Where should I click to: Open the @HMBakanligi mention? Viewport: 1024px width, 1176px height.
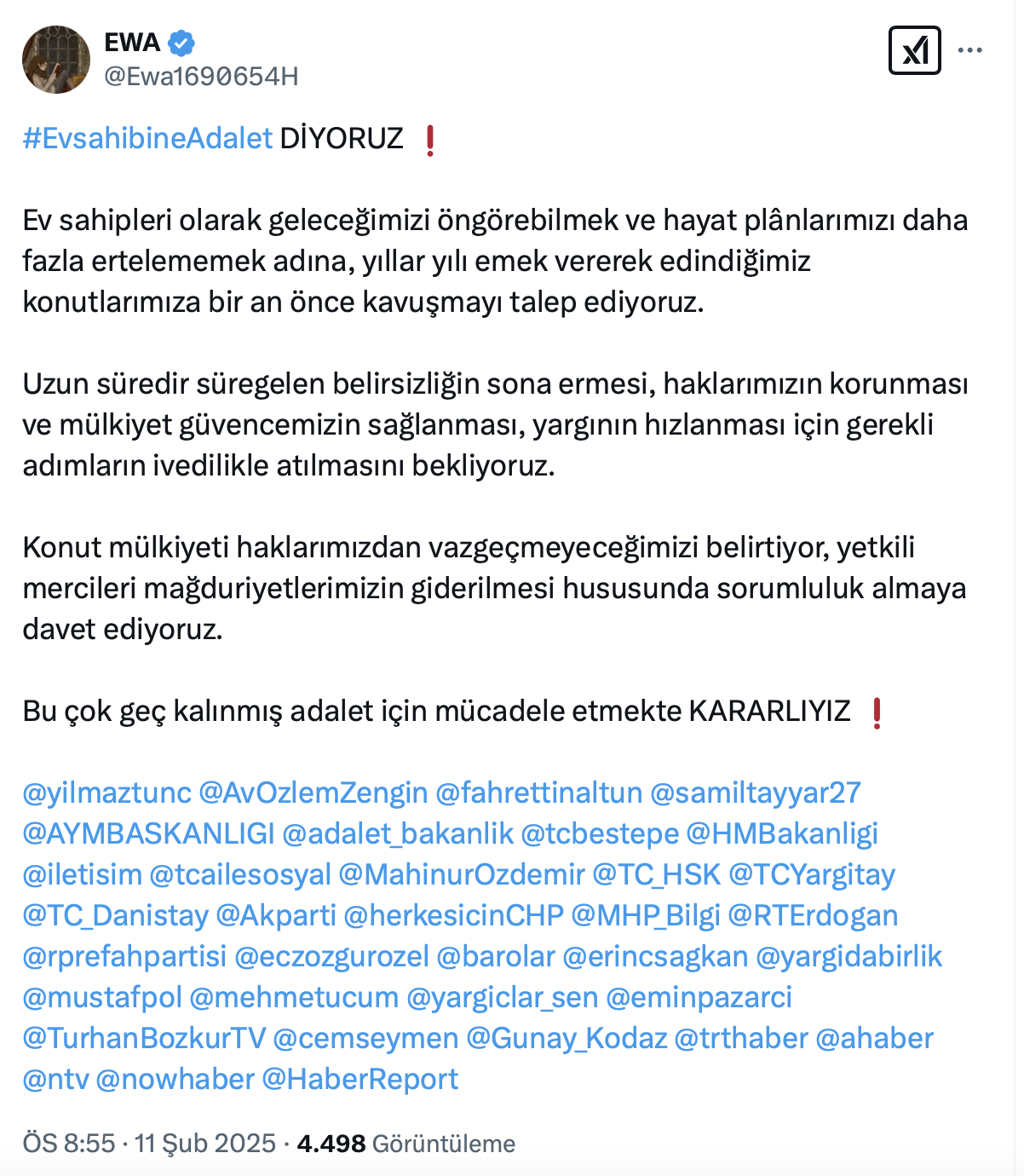coord(781,833)
